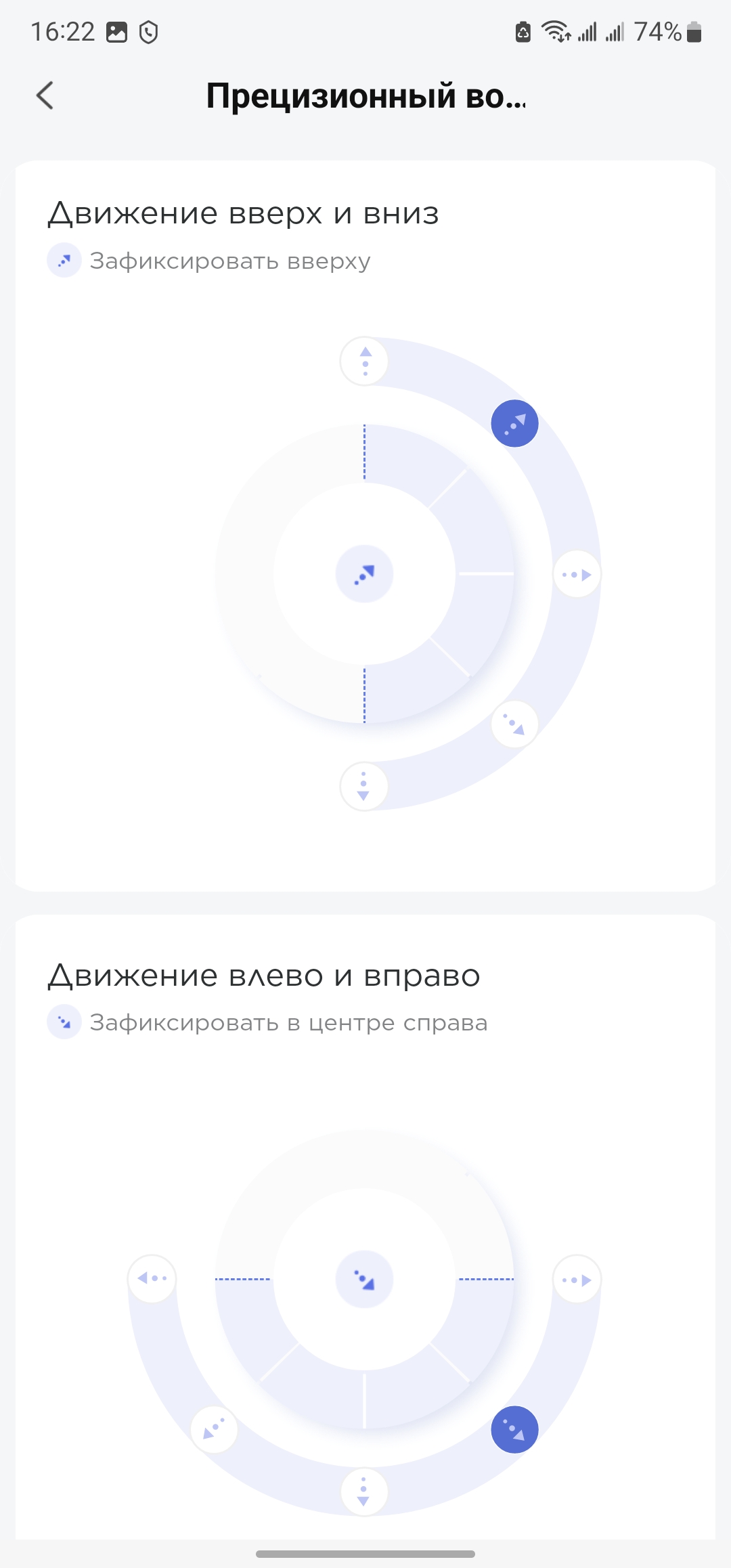Set left-right airflow to the far left position
731x1568 pixels.
pos(152,1278)
